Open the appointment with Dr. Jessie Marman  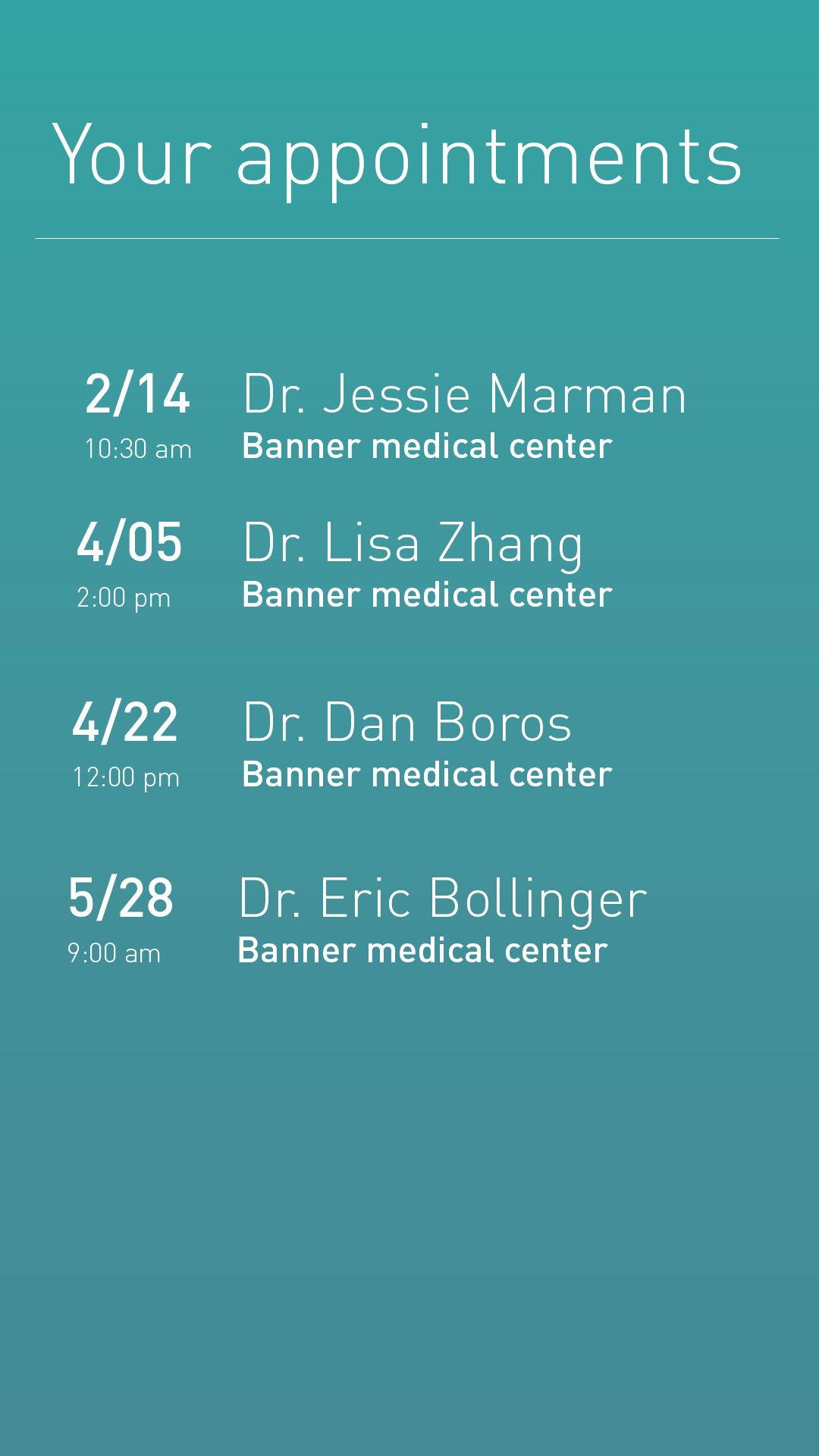(x=463, y=395)
